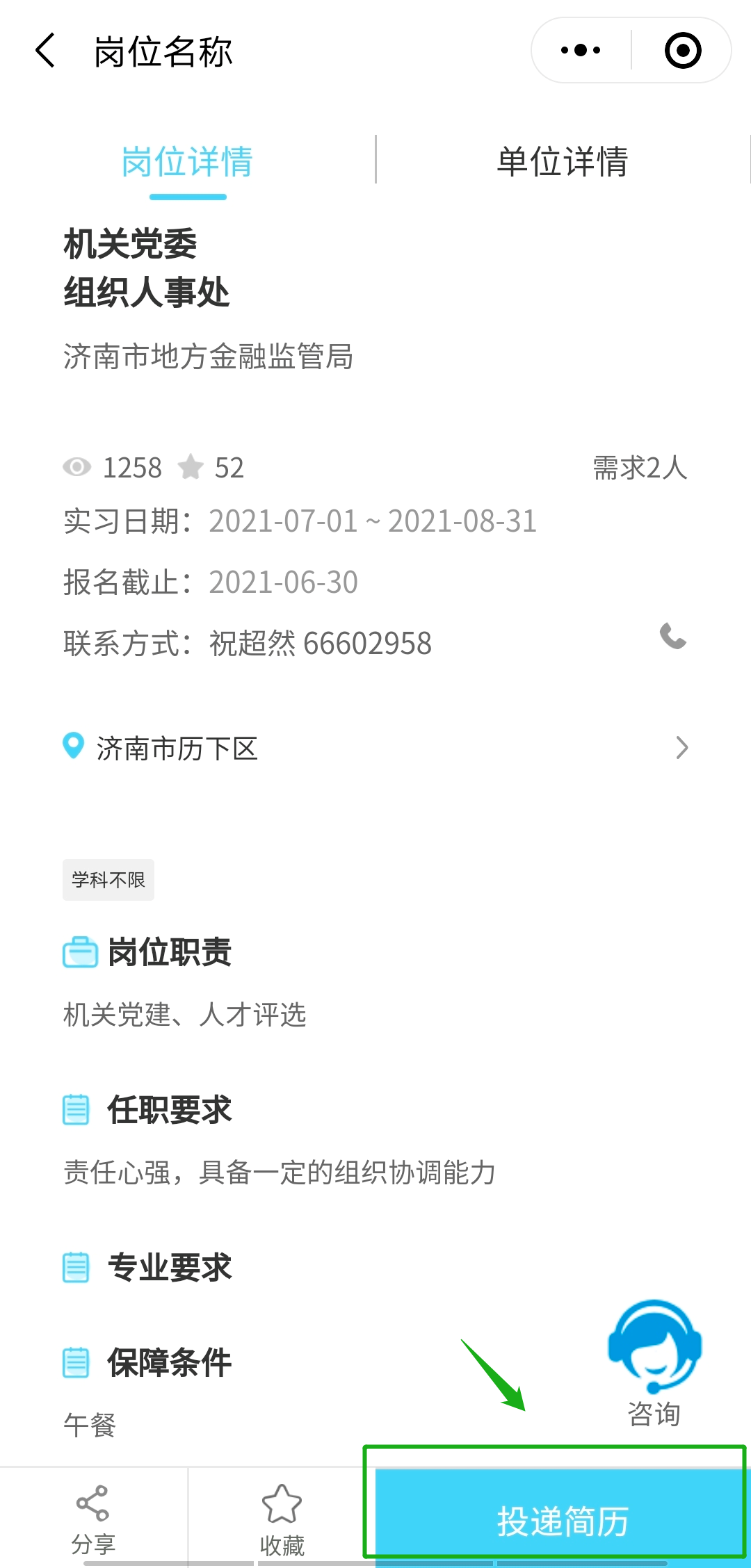
Task: Save the job with 收藏
Action: point(282,1519)
